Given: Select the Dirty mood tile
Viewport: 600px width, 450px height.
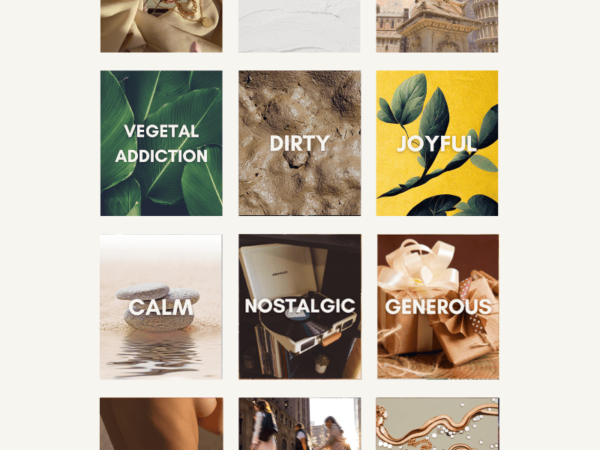Looking at the screenshot, I should coord(299,143).
